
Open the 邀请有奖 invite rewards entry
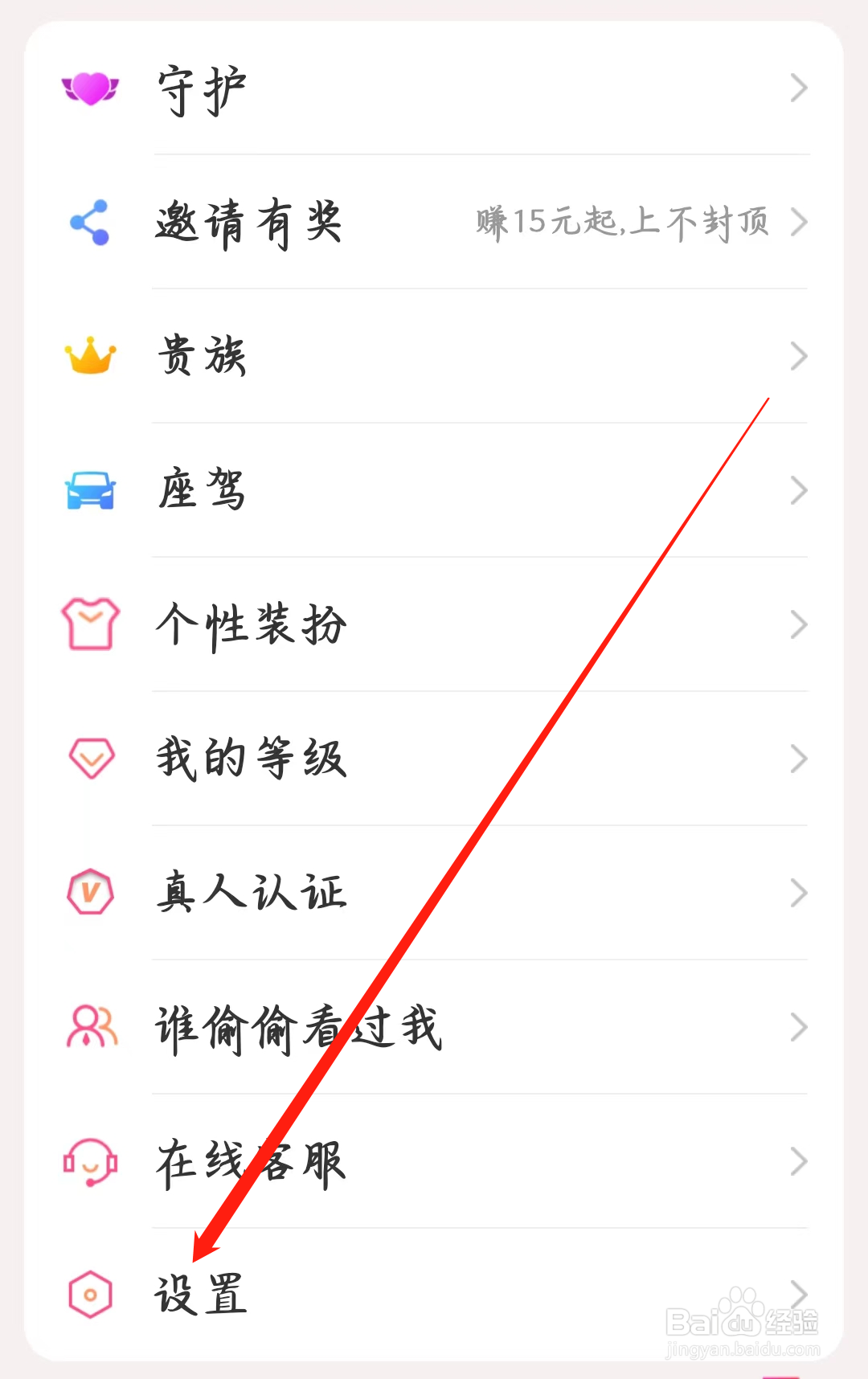[x=249, y=223]
